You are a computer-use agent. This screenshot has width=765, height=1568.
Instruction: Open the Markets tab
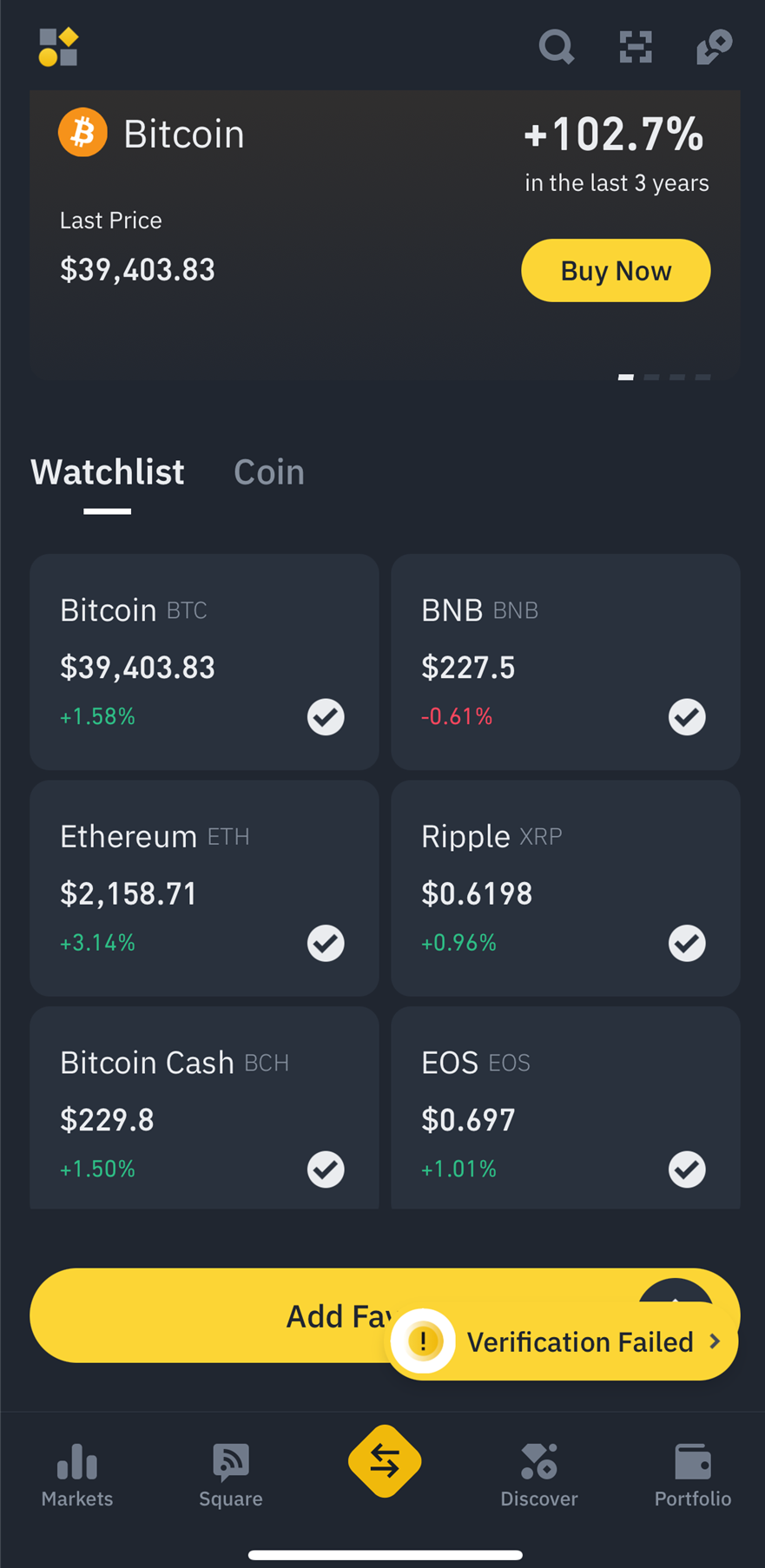click(77, 1476)
